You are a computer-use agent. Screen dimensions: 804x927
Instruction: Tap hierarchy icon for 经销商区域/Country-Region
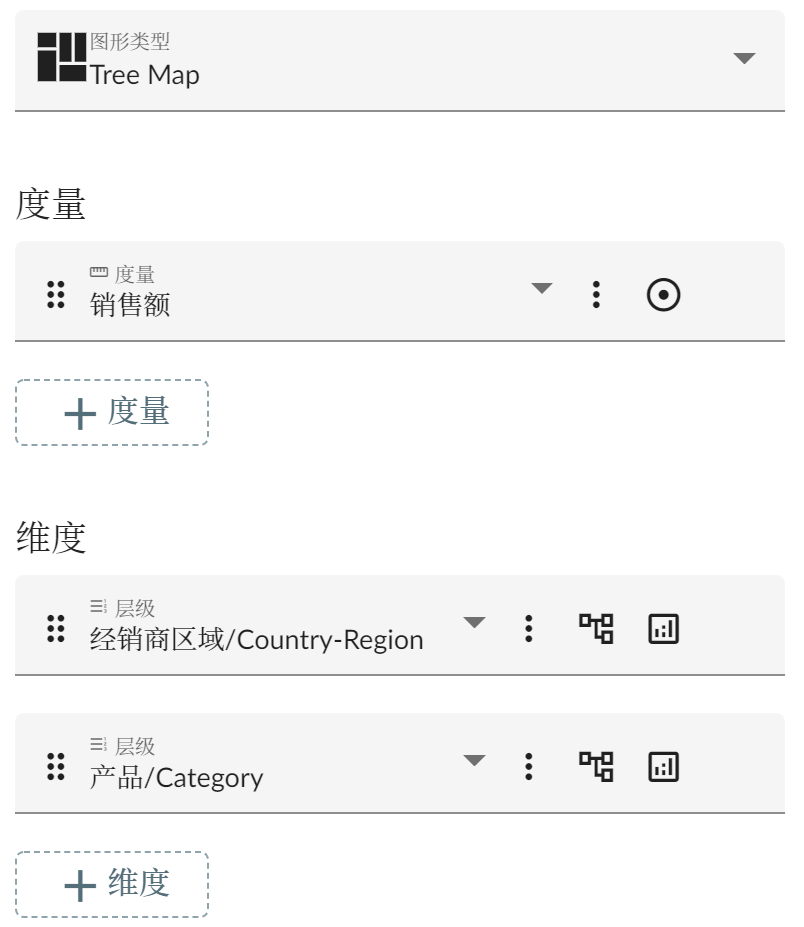(597, 628)
